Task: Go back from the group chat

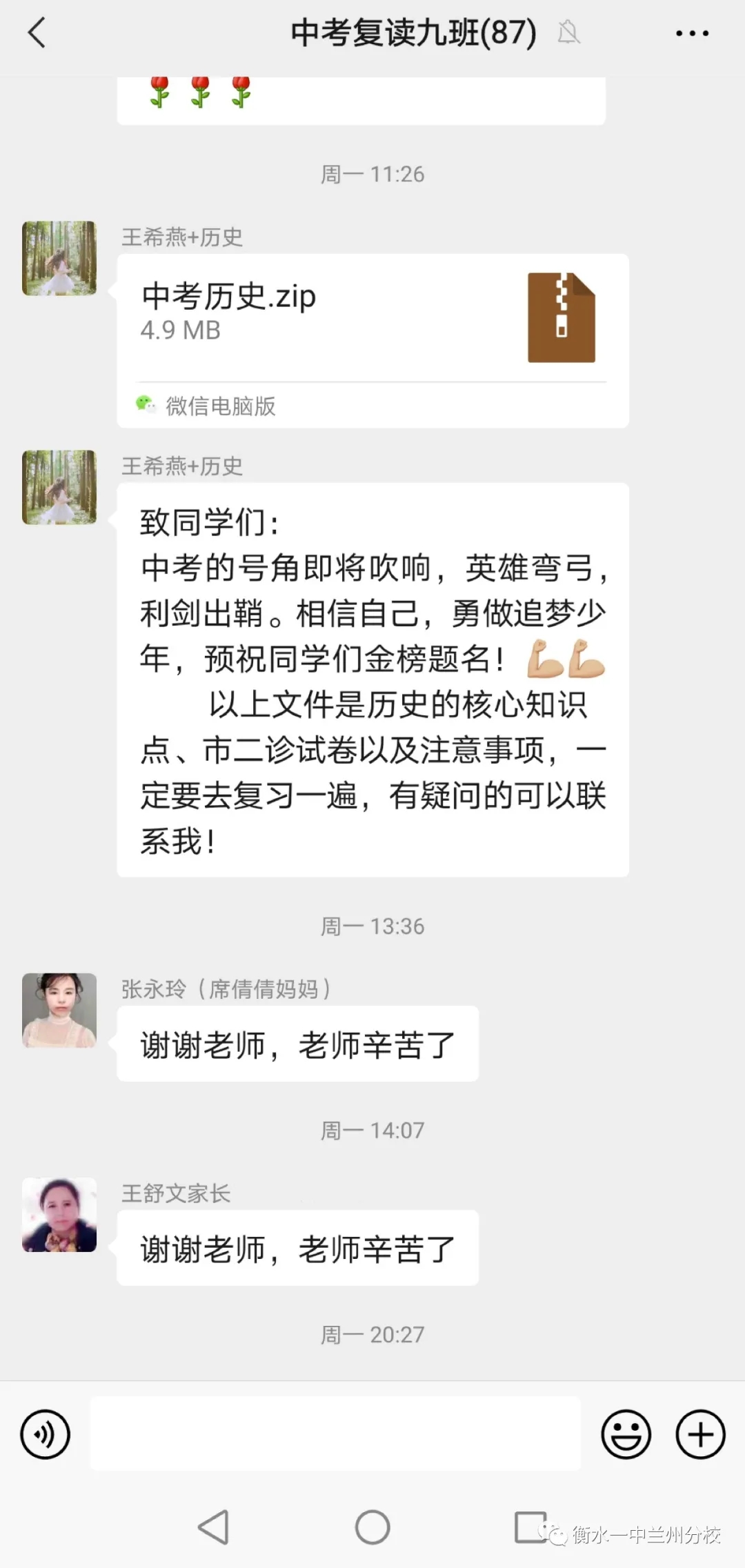Action: 37,32
